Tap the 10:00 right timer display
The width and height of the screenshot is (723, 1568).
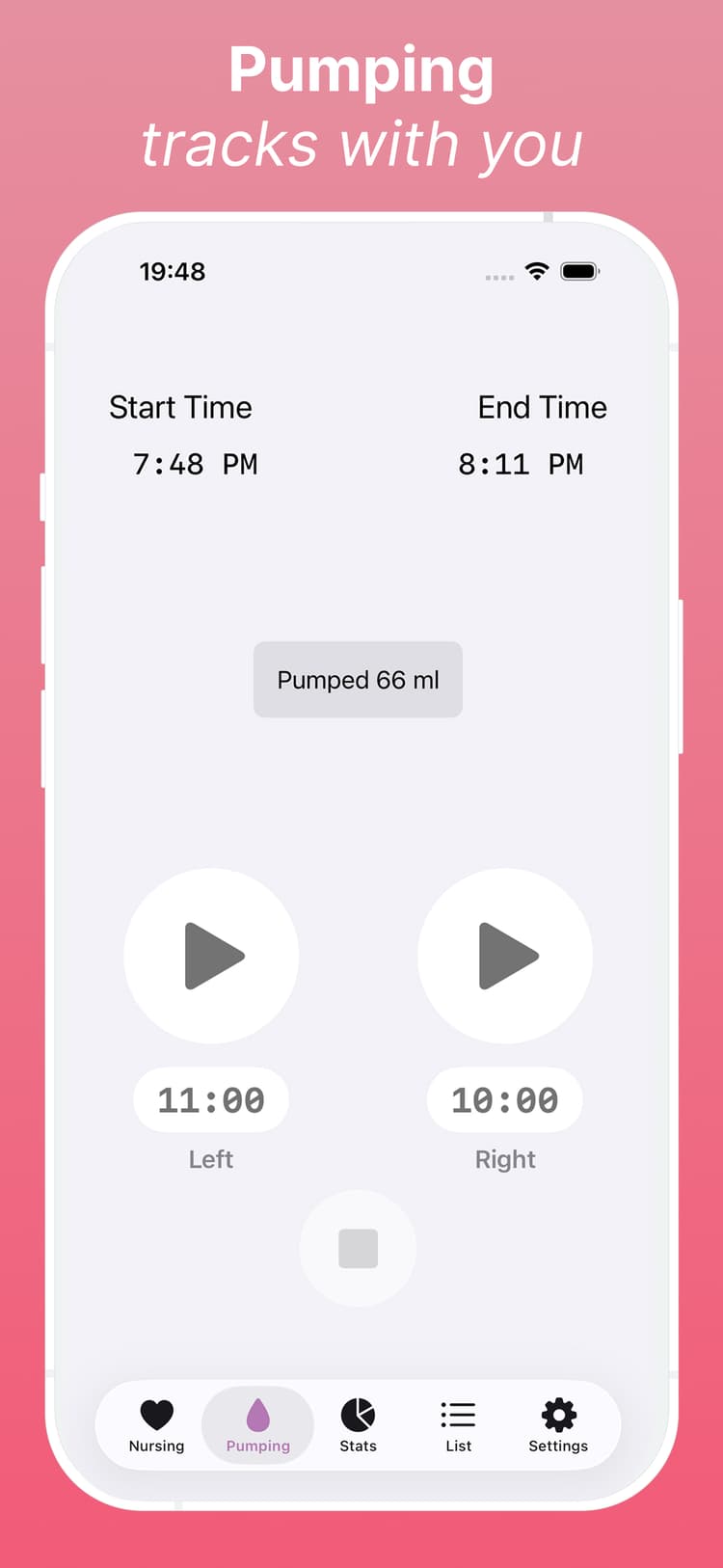click(505, 1100)
